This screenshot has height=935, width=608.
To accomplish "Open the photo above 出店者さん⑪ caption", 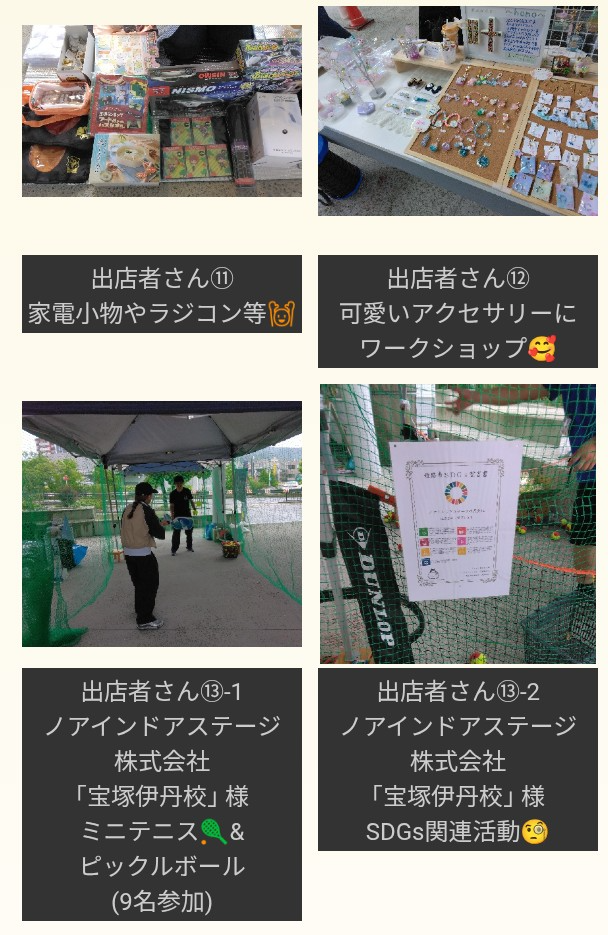I will (162, 110).
